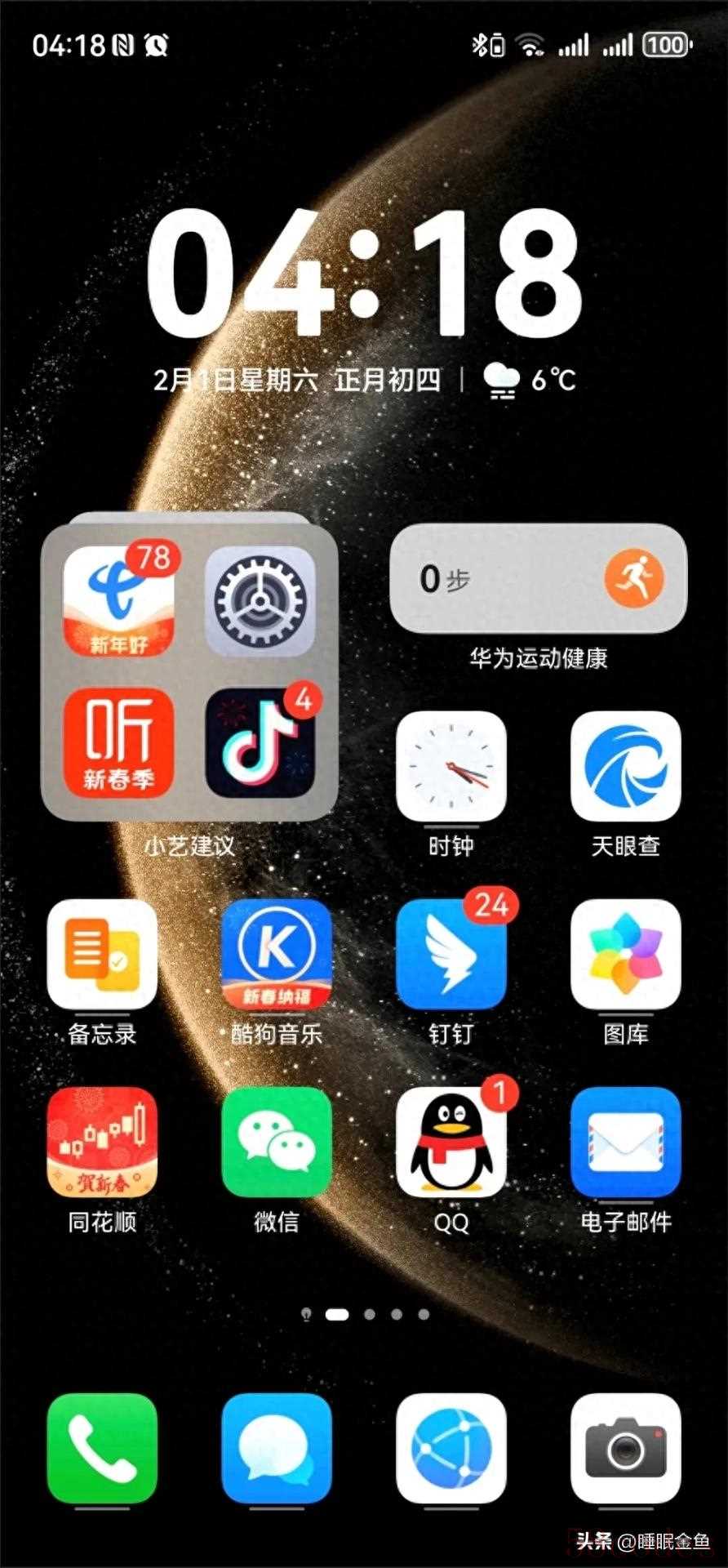Open the phone dialer in the dock

(102, 1448)
